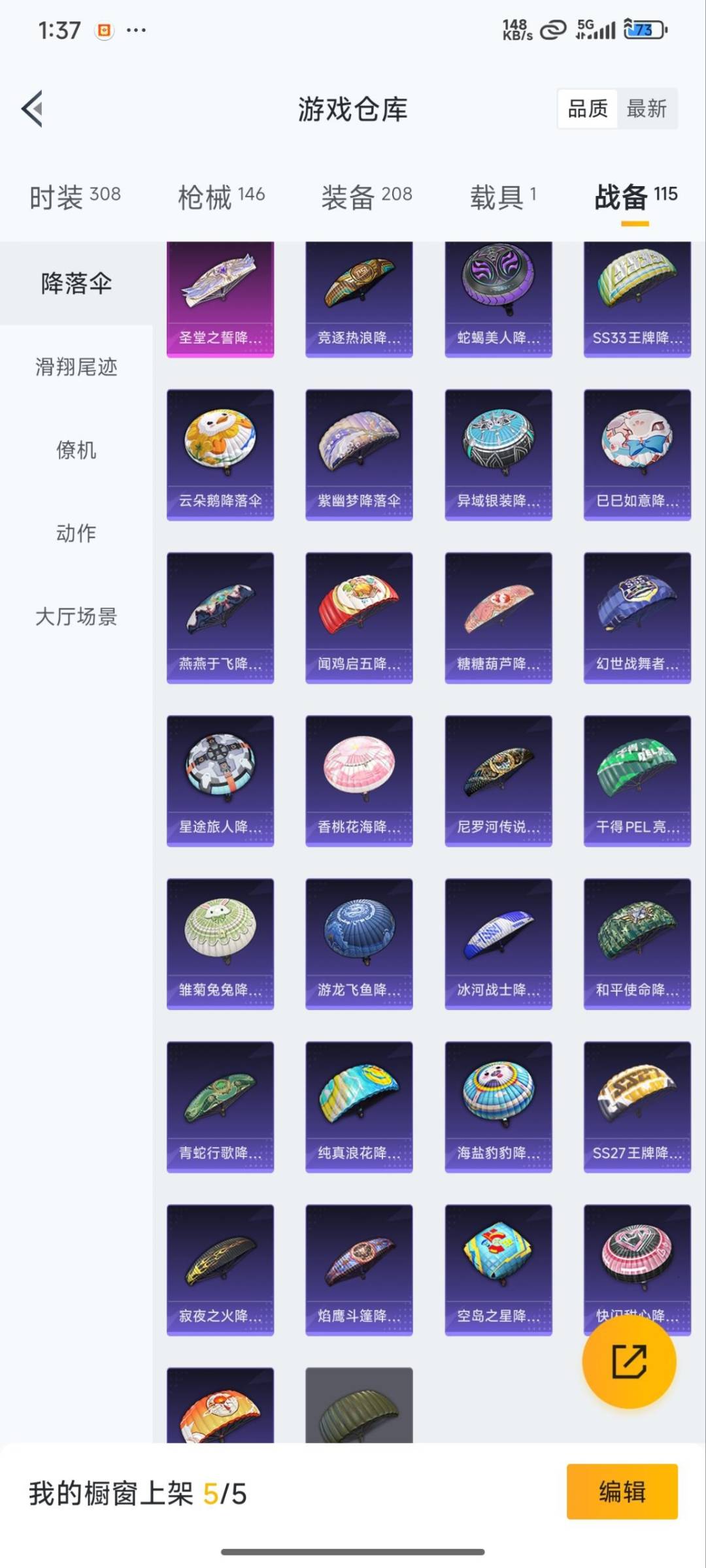Select the 僚机 category
Viewport: 706px width, 1568px height.
(76, 449)
